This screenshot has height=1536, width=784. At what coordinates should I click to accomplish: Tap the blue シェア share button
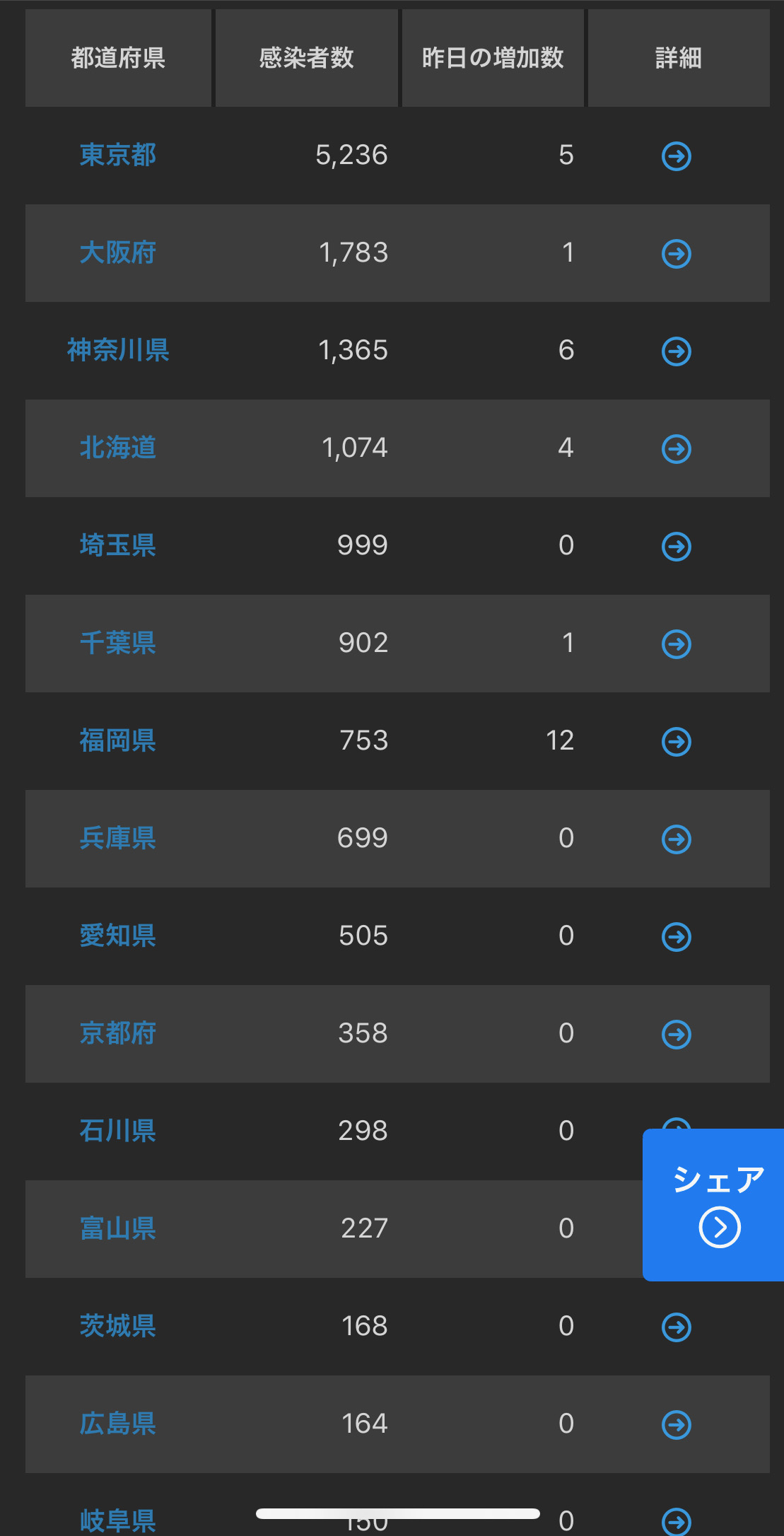click(713, 1205)
